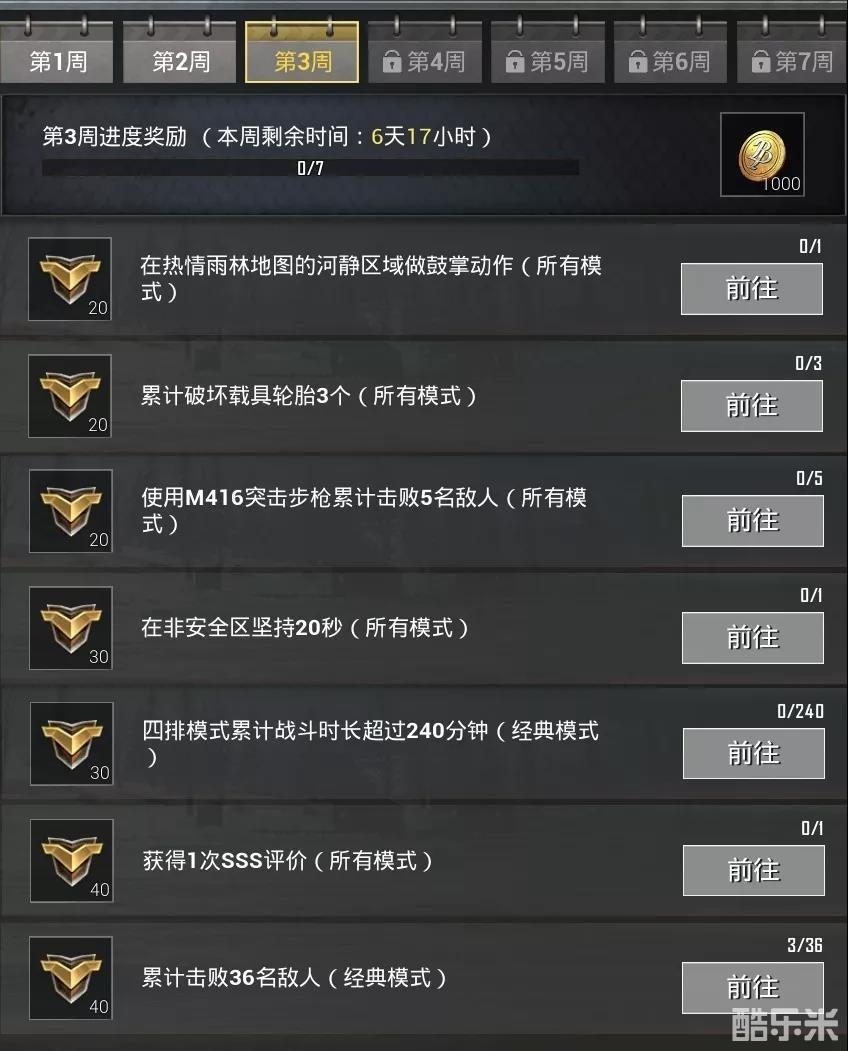Tap 前往 for the 非安全区 20-second mission

pos(752,637)
